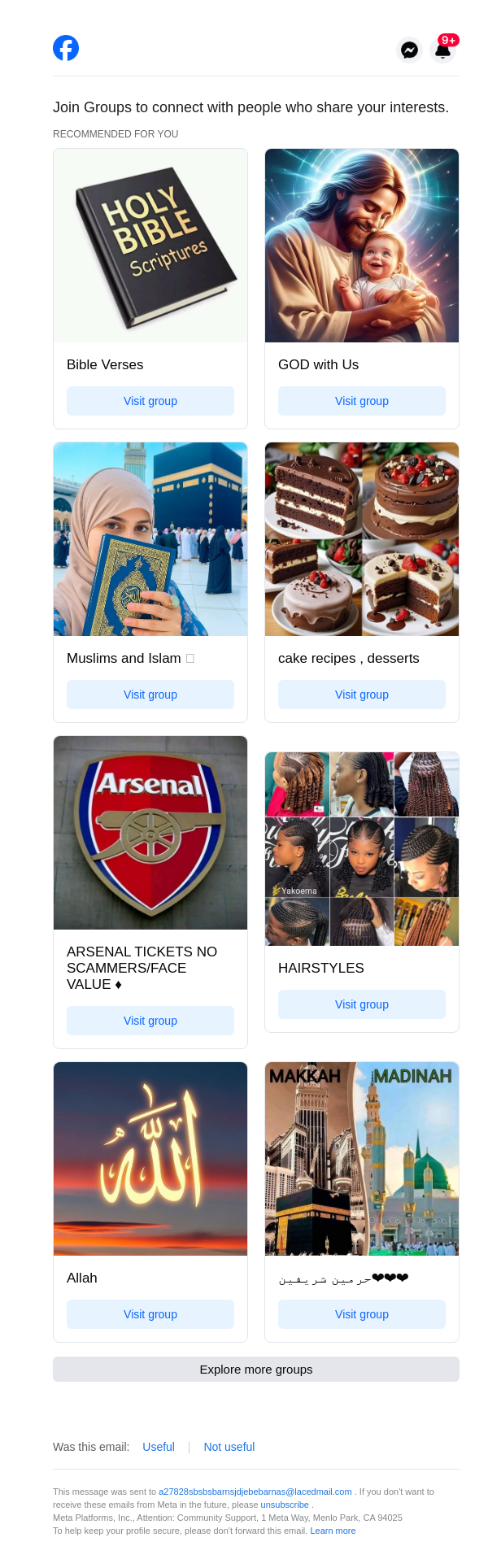Explore more groups

point(256,1369)
